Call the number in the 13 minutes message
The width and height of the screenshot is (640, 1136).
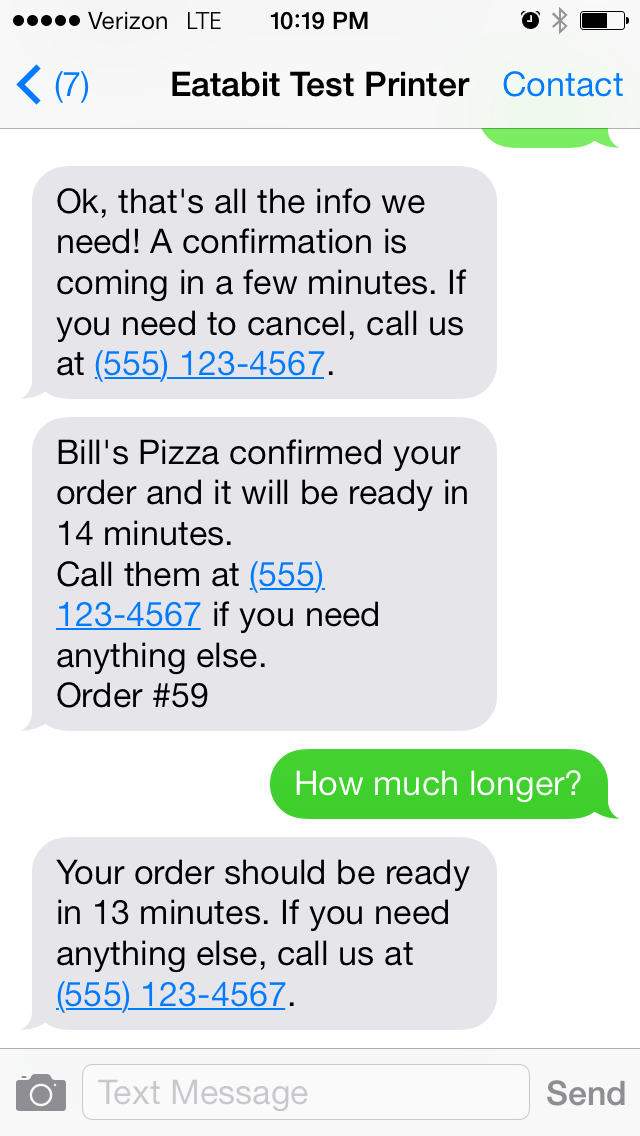click(x=171, y=994)
